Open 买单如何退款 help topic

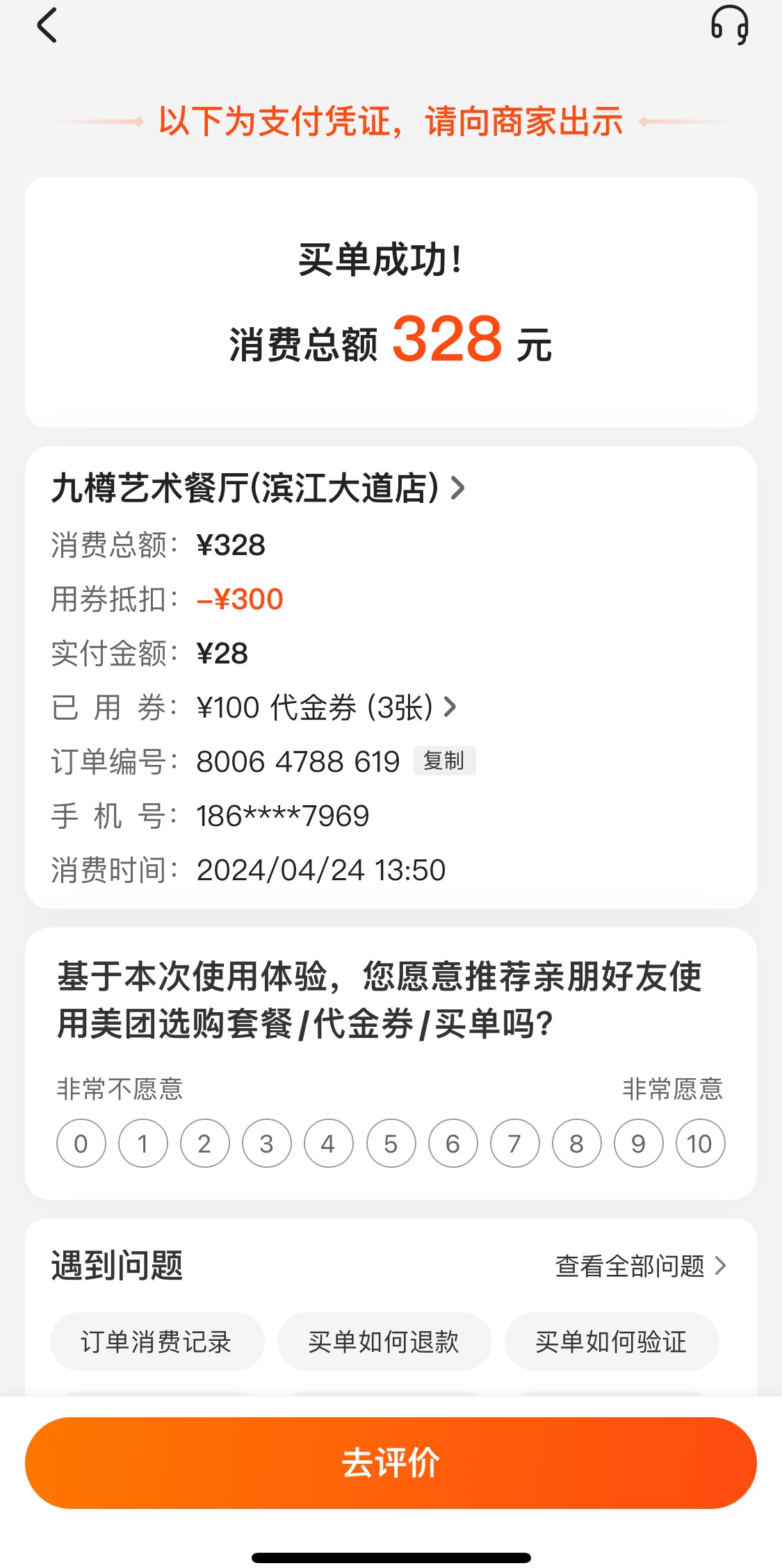click(384, 1342)
